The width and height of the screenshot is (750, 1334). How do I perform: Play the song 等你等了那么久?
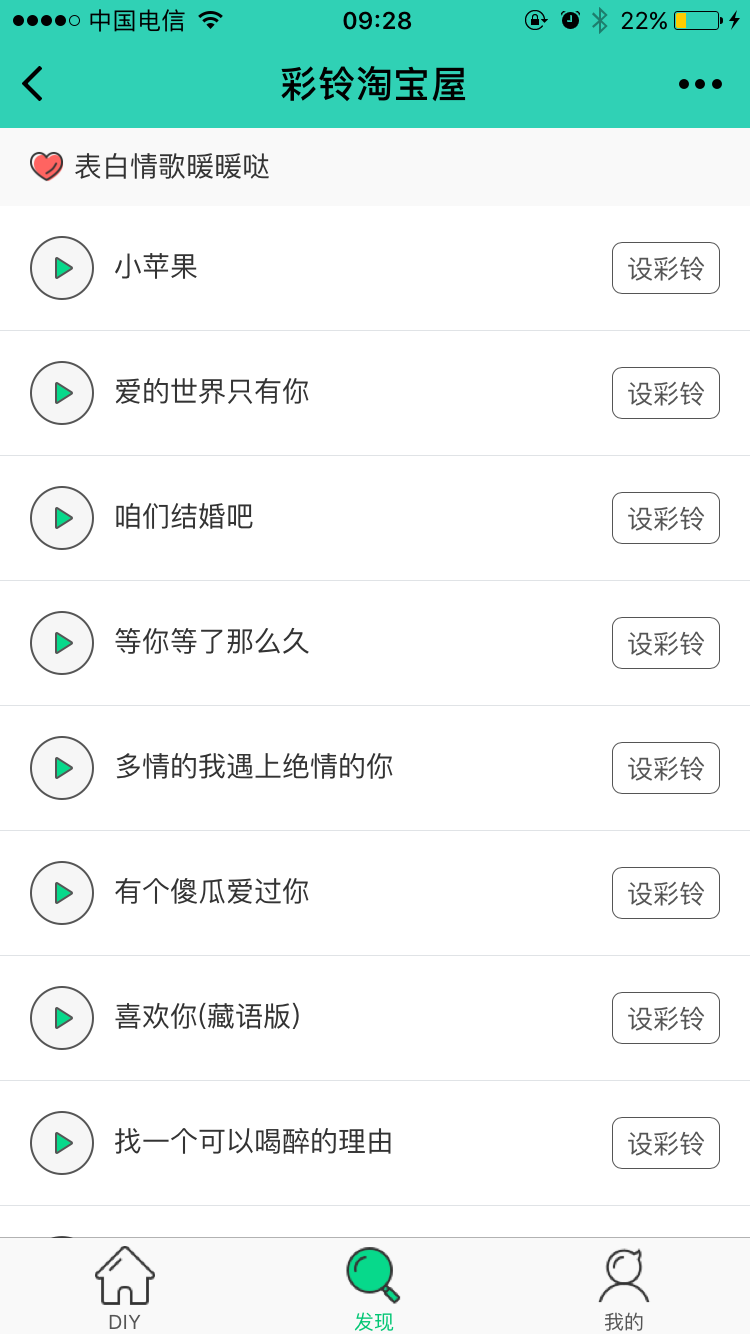click(x=62, y=643)
